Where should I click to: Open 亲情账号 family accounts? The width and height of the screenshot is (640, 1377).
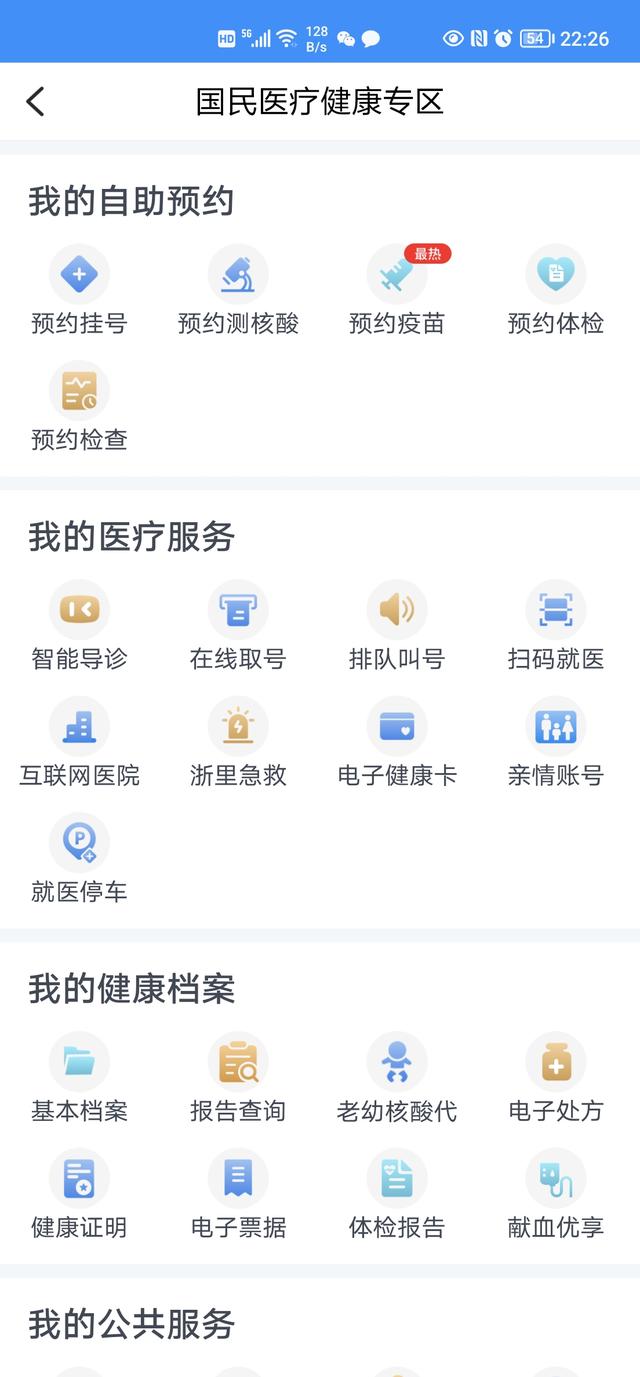(556, 727)
